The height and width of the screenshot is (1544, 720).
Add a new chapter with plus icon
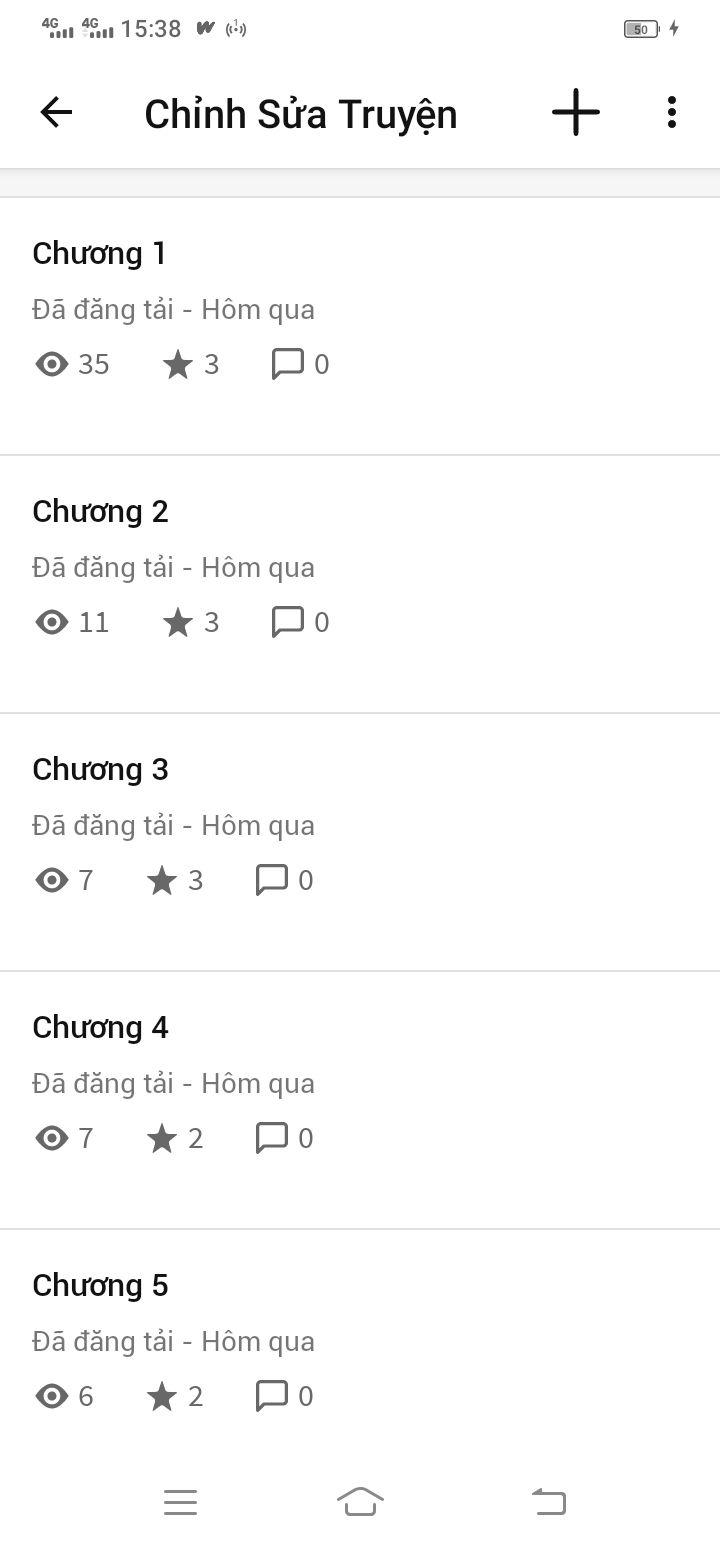(576, 113)
